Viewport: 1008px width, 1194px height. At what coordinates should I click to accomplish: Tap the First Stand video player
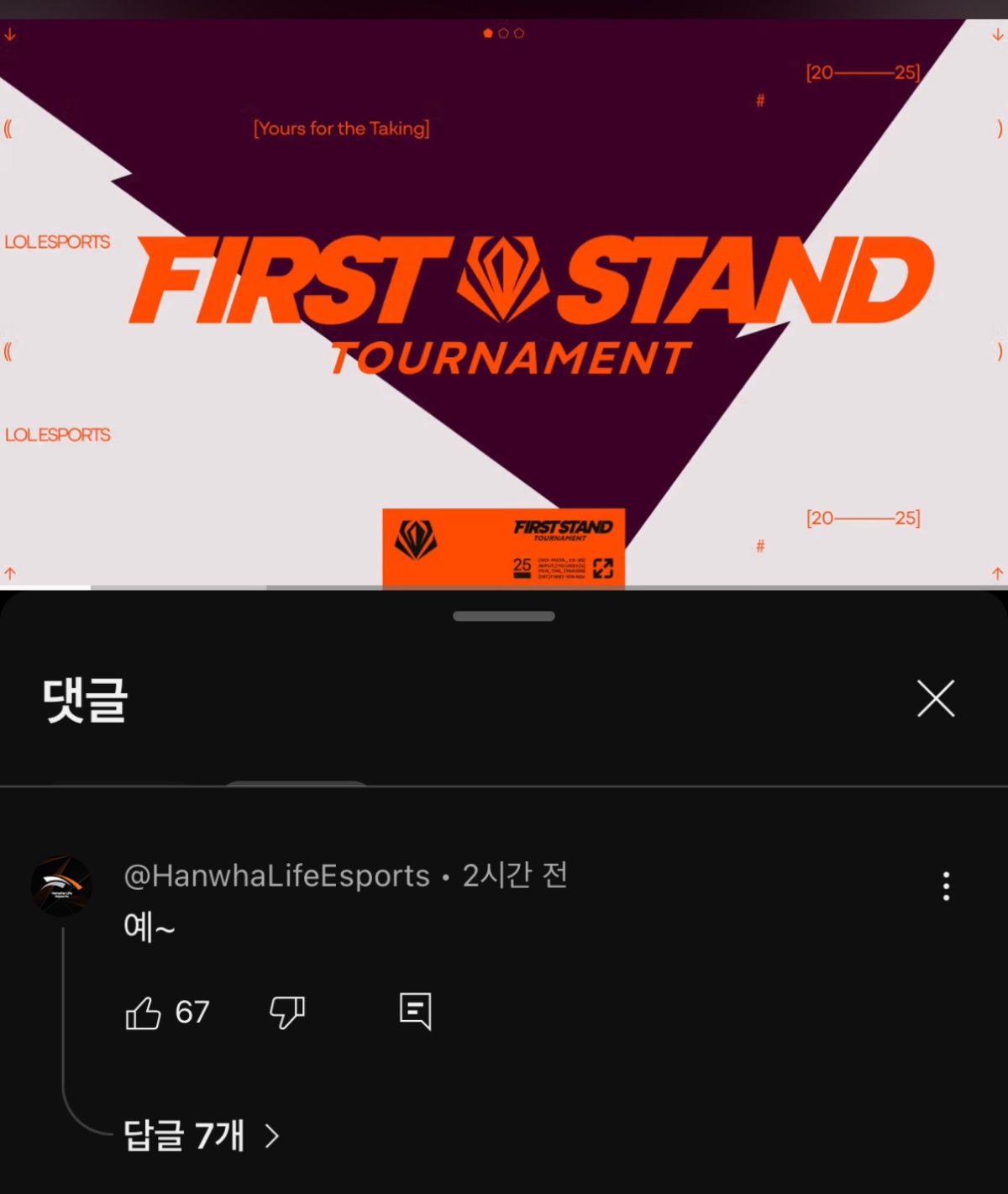coord(504,302)
